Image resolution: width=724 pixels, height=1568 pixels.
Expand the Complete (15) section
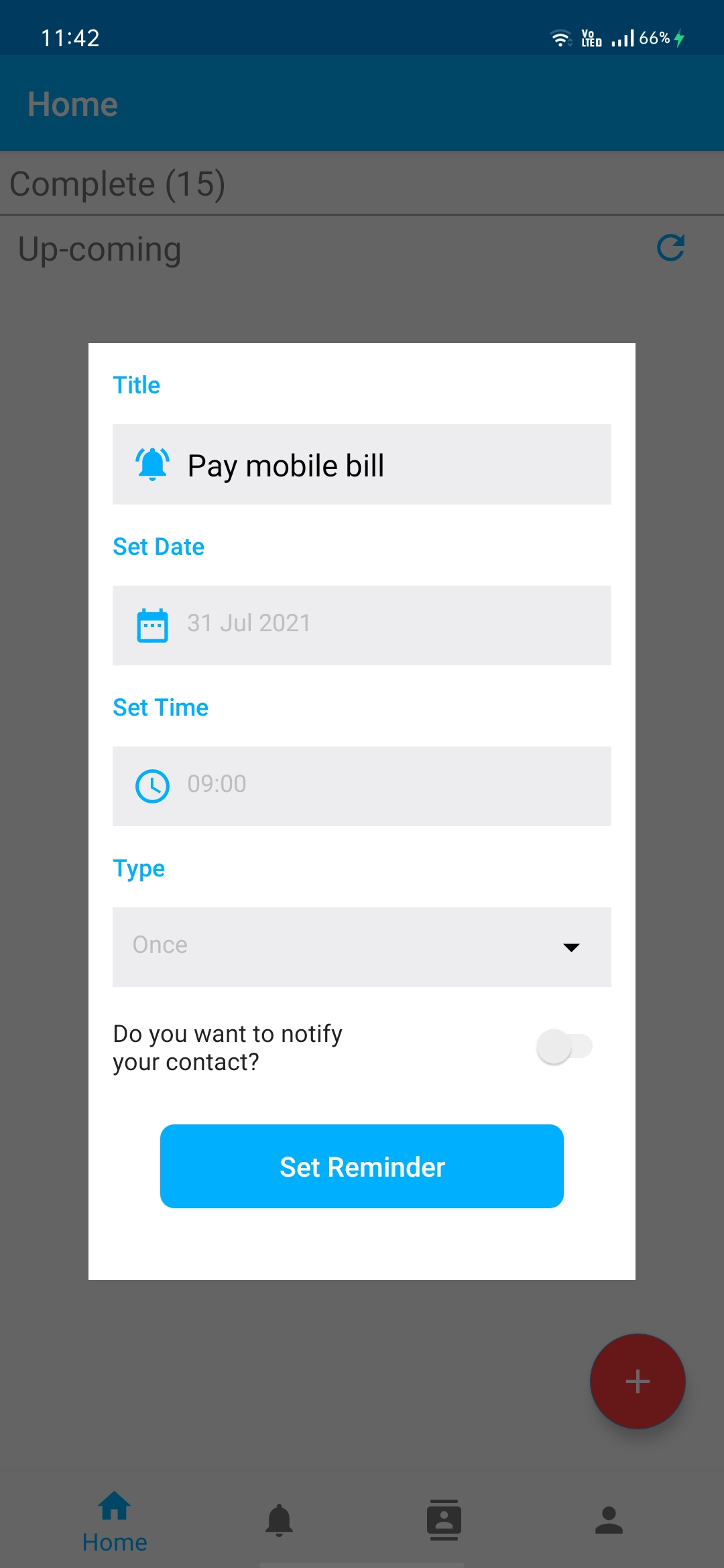coord(362,184)
